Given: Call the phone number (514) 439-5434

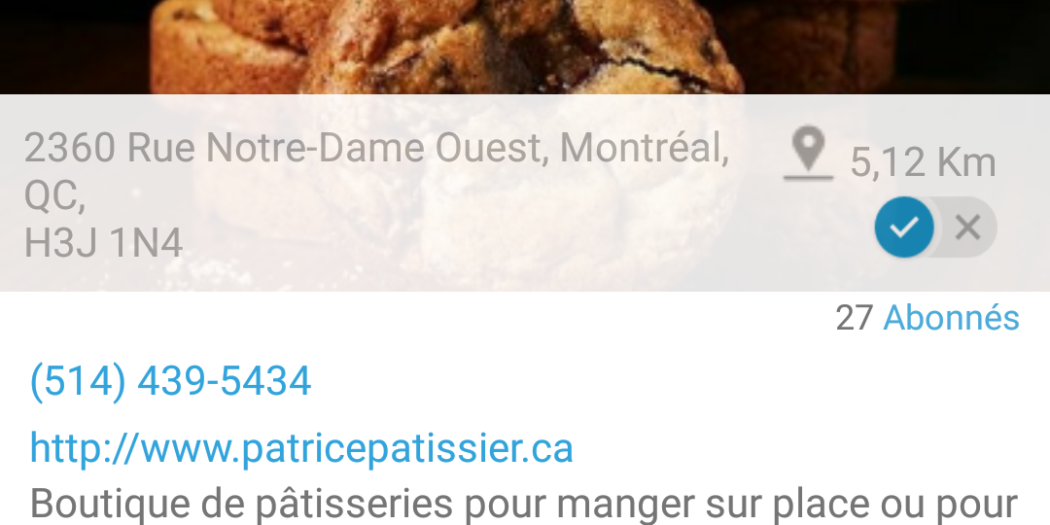Looking at the screenshot, I should pyautogui.click(x=171, y=381).
